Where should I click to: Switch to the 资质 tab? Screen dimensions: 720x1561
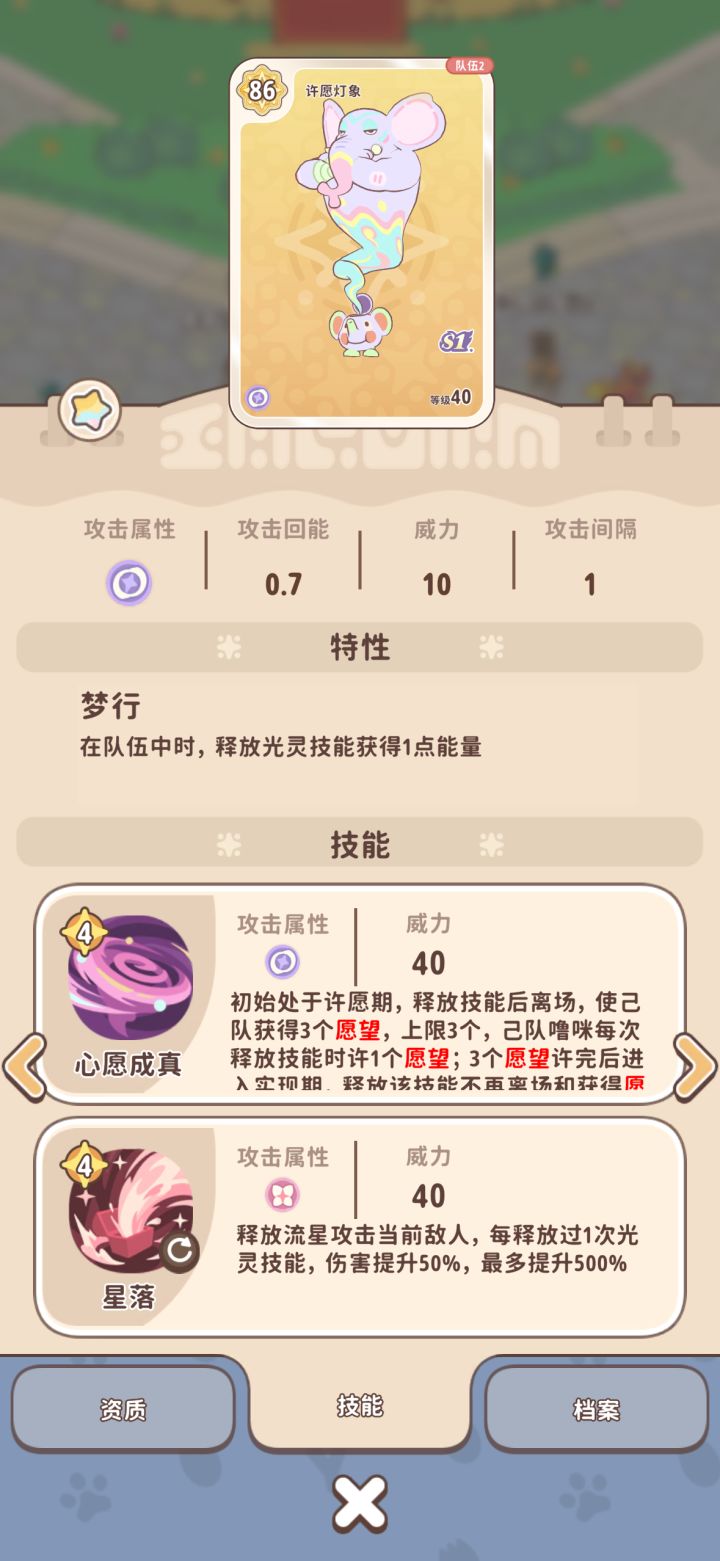tap(123, 1409)
